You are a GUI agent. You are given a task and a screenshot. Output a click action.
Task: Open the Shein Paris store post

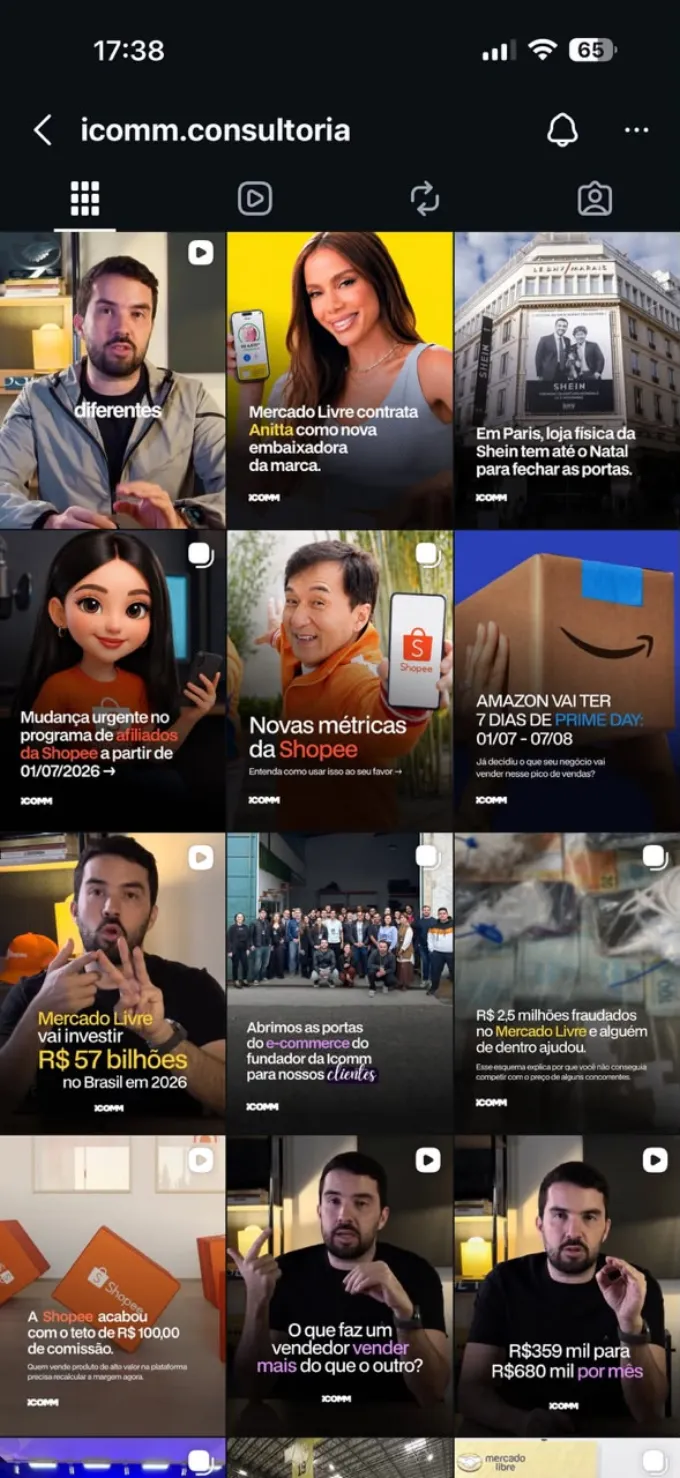point(567,380)
